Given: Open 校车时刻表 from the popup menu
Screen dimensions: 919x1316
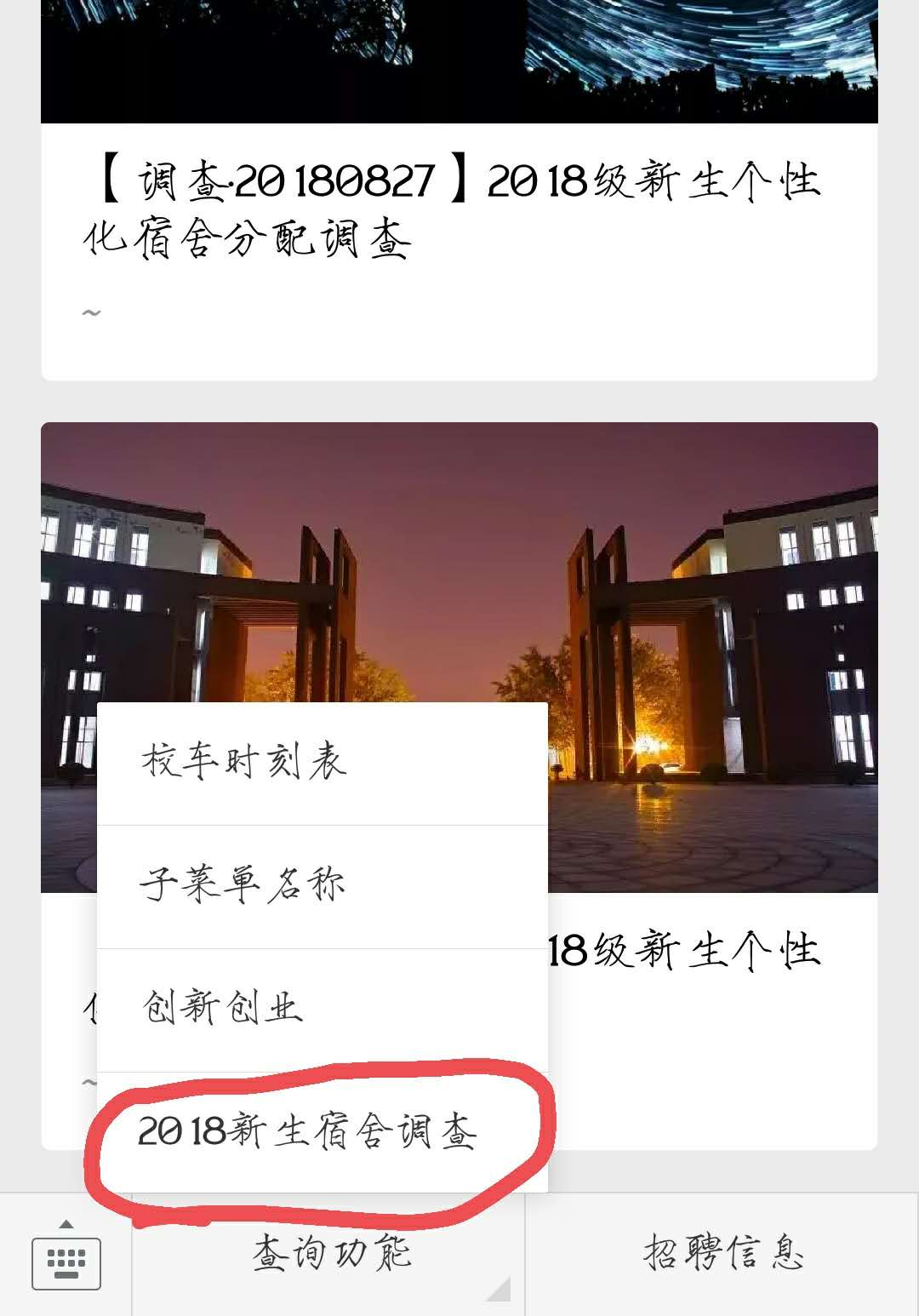Looking at the screenshot, I should tap(322, 763).
